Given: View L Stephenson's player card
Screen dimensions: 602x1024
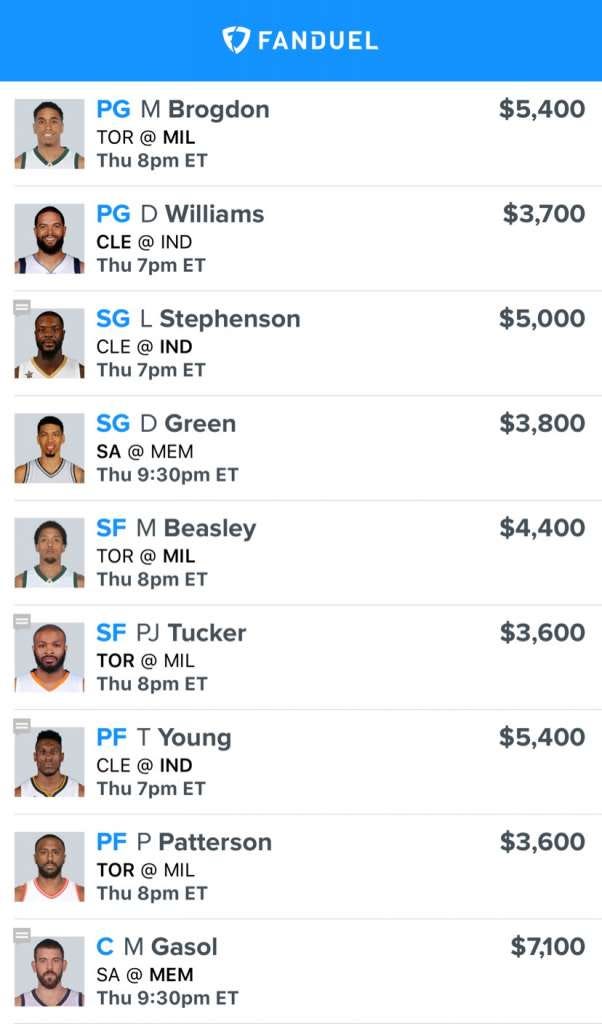Looking at the screenshot, I should click(300, 344).
